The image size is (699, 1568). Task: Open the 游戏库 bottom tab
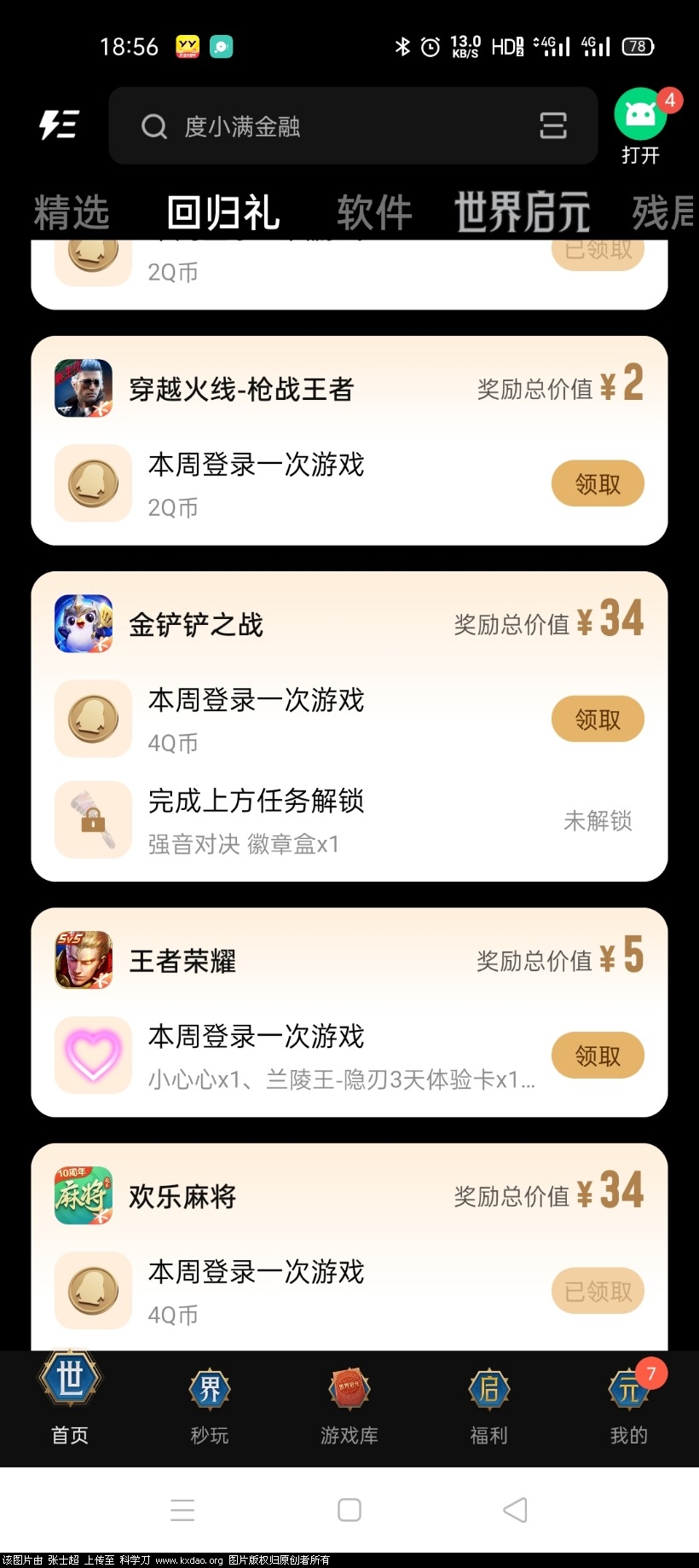349,1406
